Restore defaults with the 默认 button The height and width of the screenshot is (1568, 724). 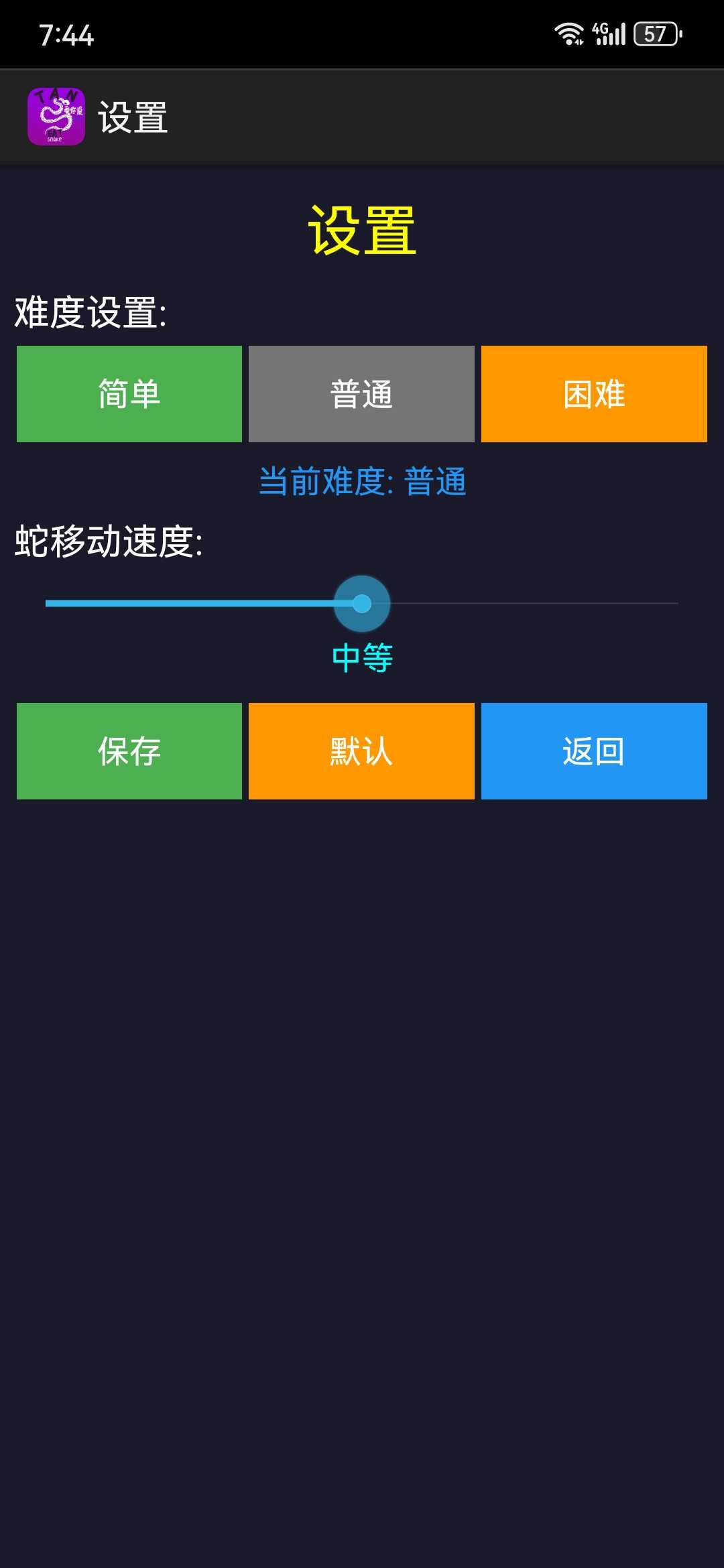click(361, 751)
